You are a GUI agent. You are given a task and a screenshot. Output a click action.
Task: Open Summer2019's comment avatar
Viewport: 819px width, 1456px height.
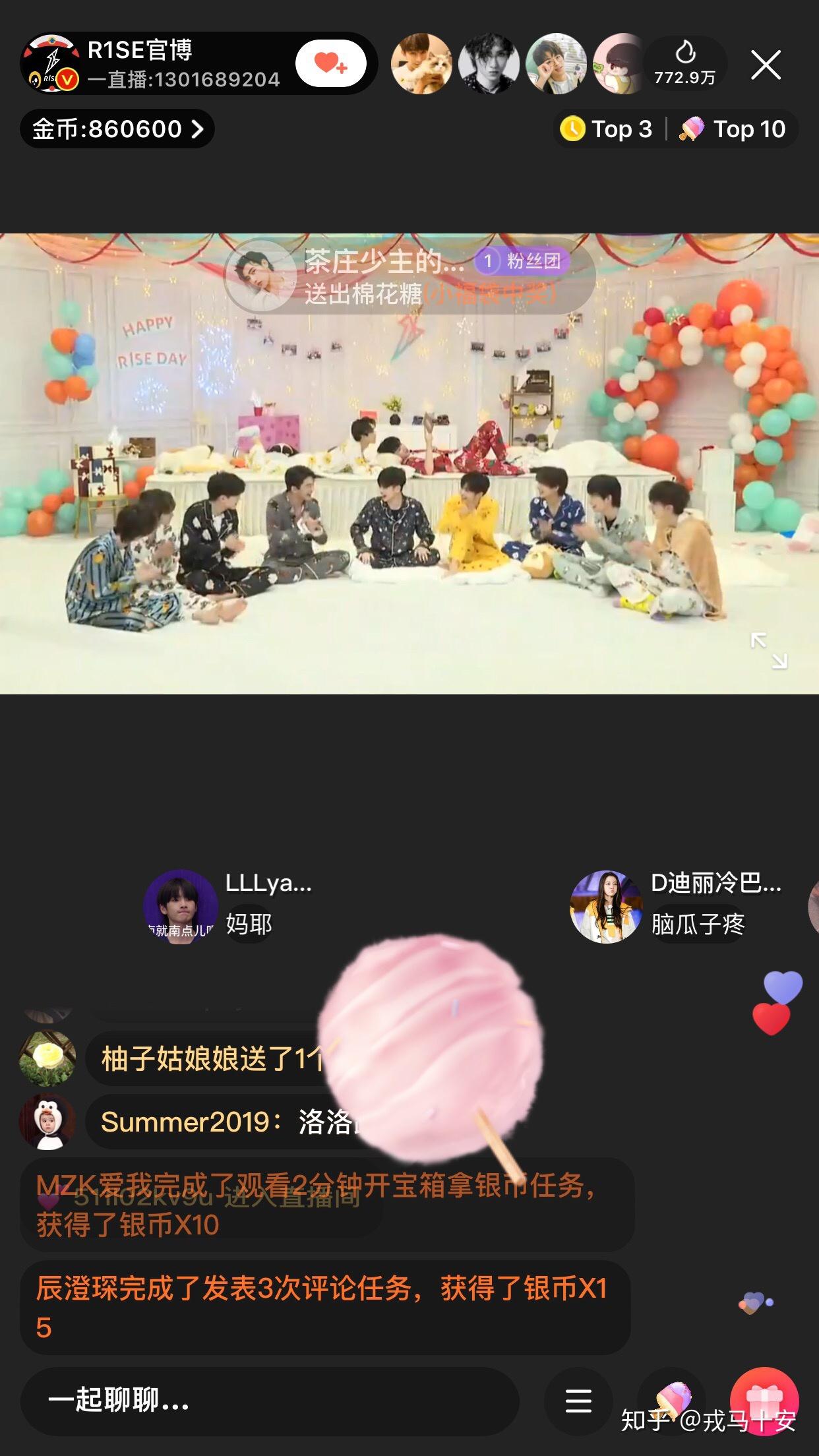coord(48,1121)
